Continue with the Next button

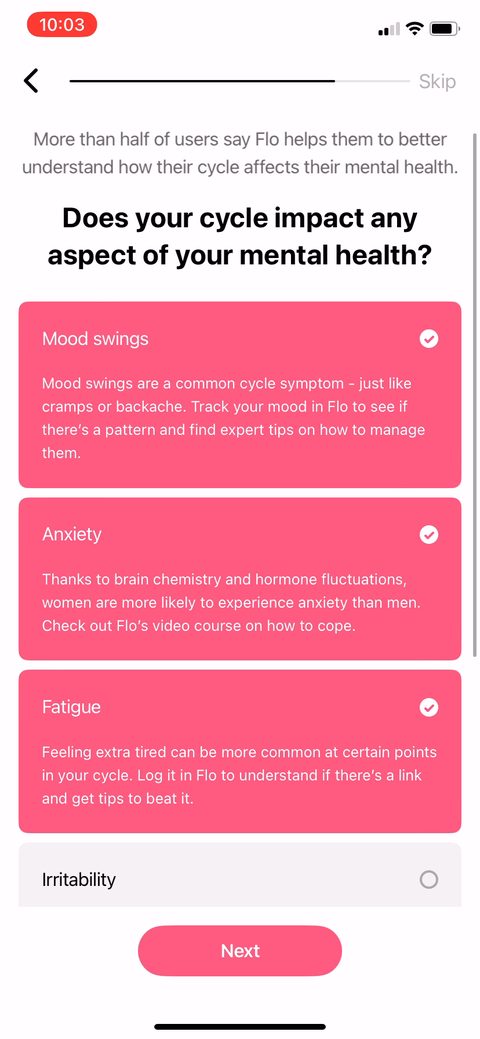[x=240, y=951]
